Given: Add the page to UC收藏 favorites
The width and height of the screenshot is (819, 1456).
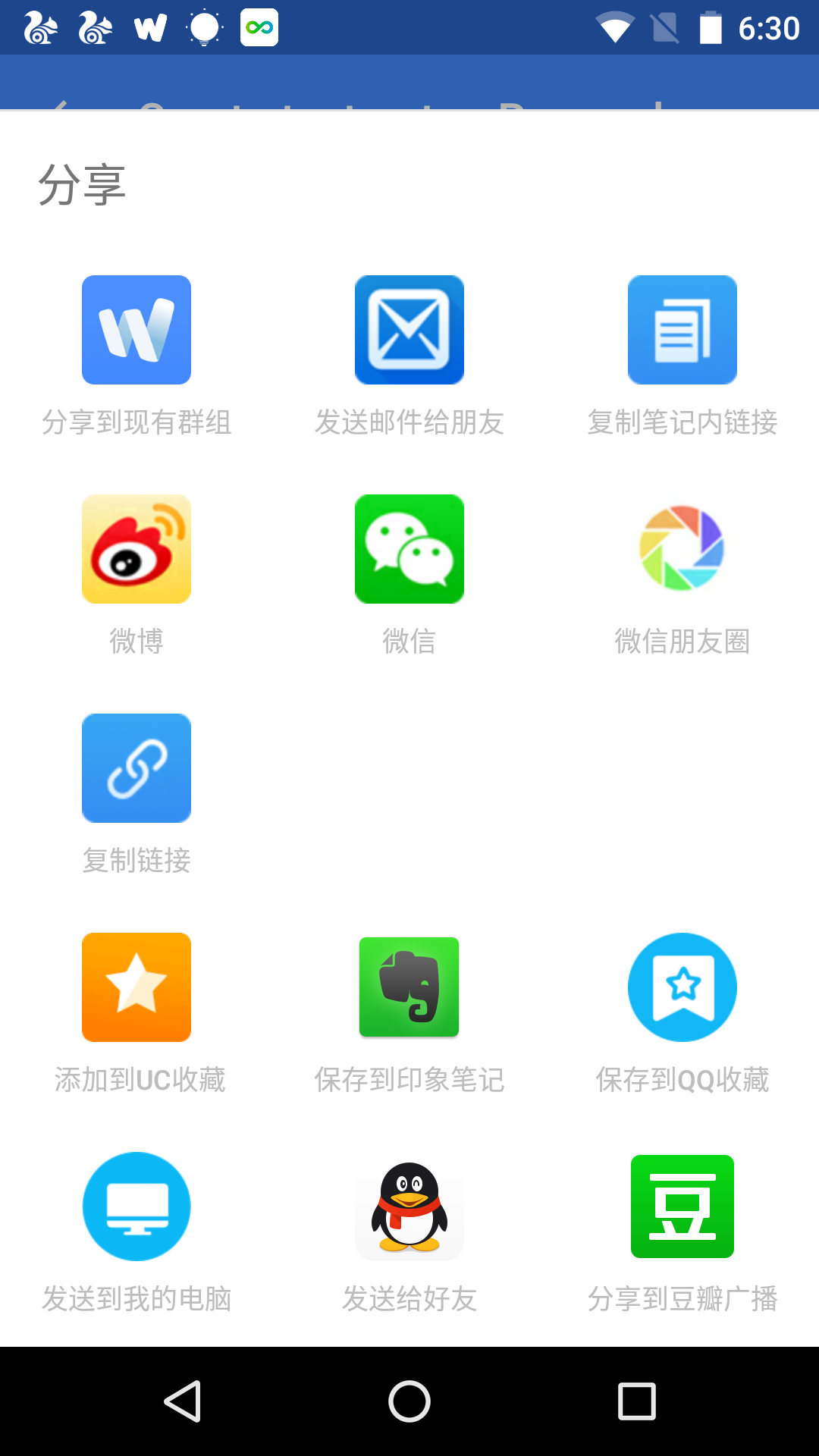Looking at the screenshot, I should pyautogui.click(x=136, y=987).
